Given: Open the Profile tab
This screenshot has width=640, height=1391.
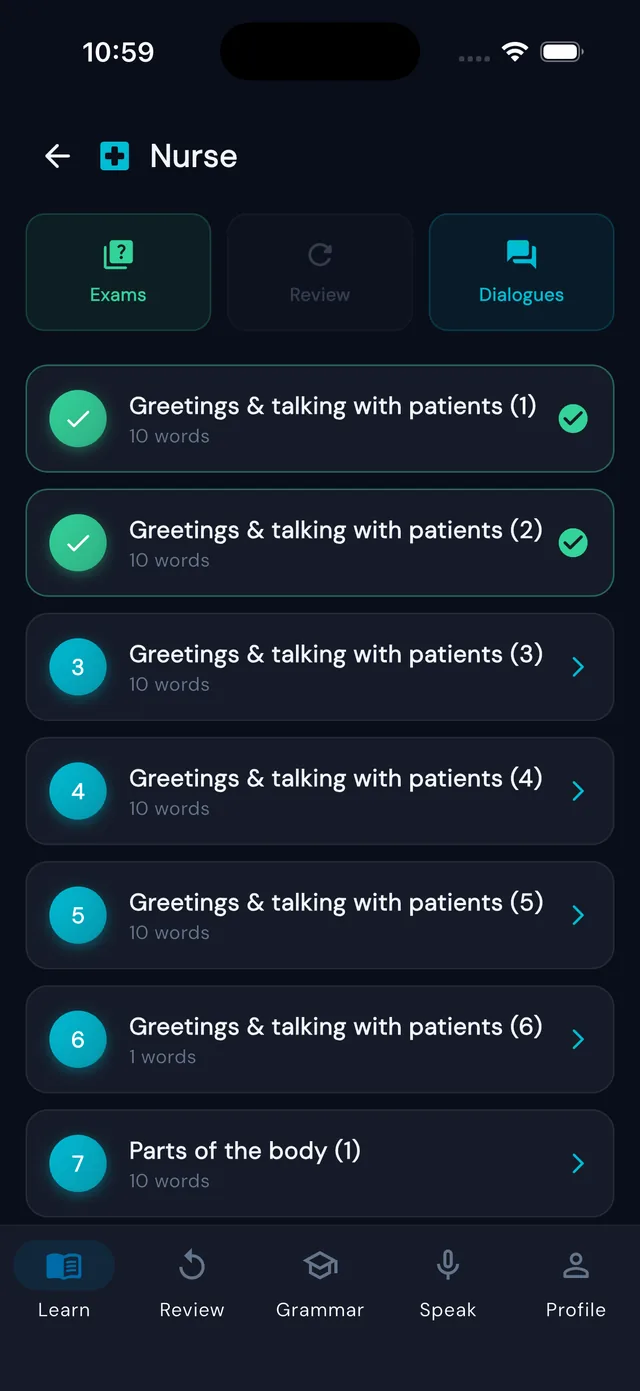Looking at the screenshot, I should pyautogui.click(x=576, y=1284).
